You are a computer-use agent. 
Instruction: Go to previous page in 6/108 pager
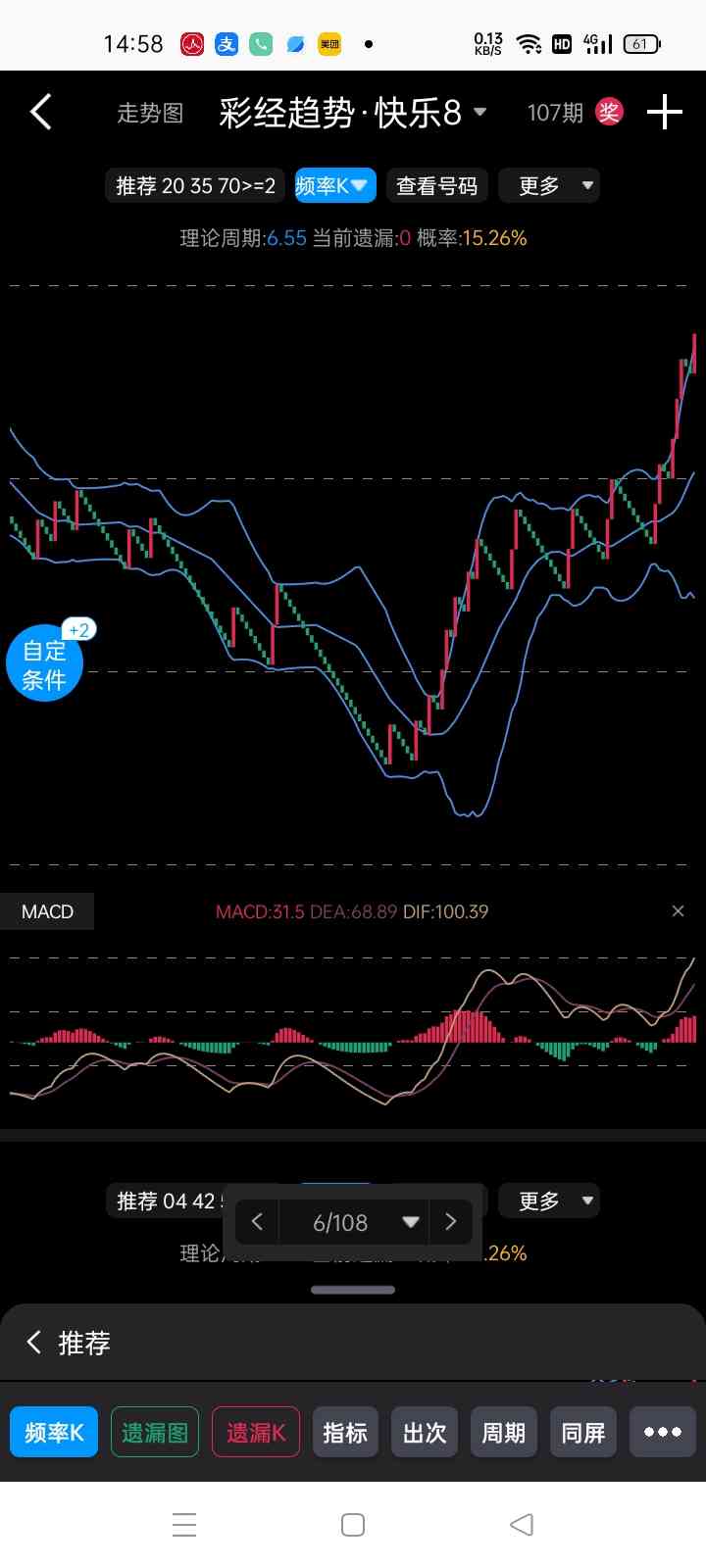pos(257,1222)
